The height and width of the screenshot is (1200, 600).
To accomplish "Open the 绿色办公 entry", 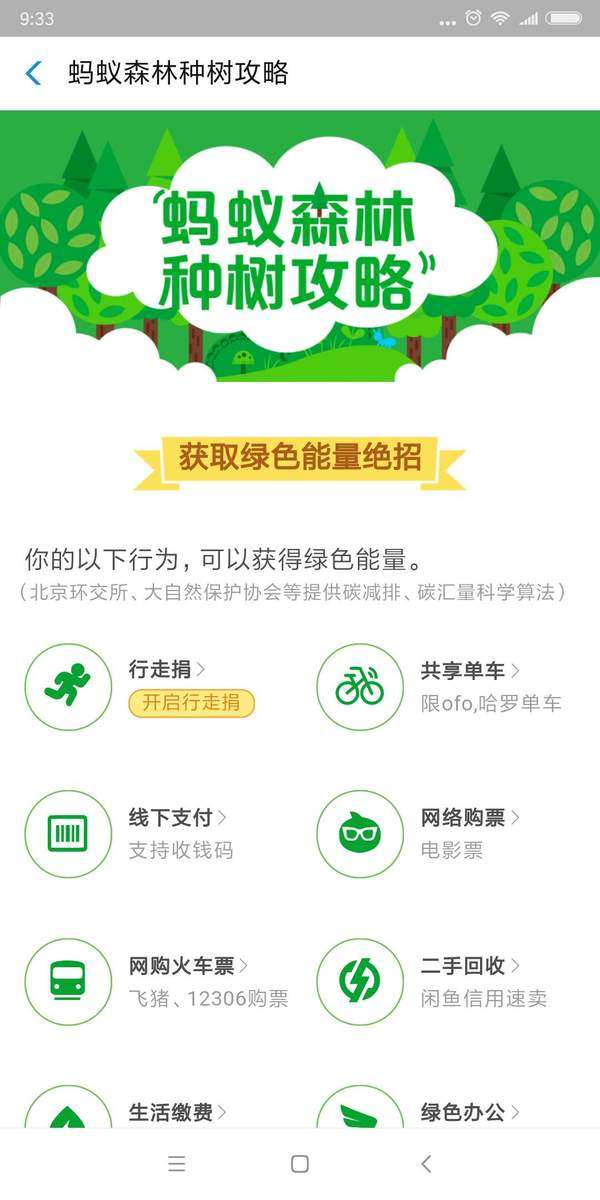I will (469, 1112).
